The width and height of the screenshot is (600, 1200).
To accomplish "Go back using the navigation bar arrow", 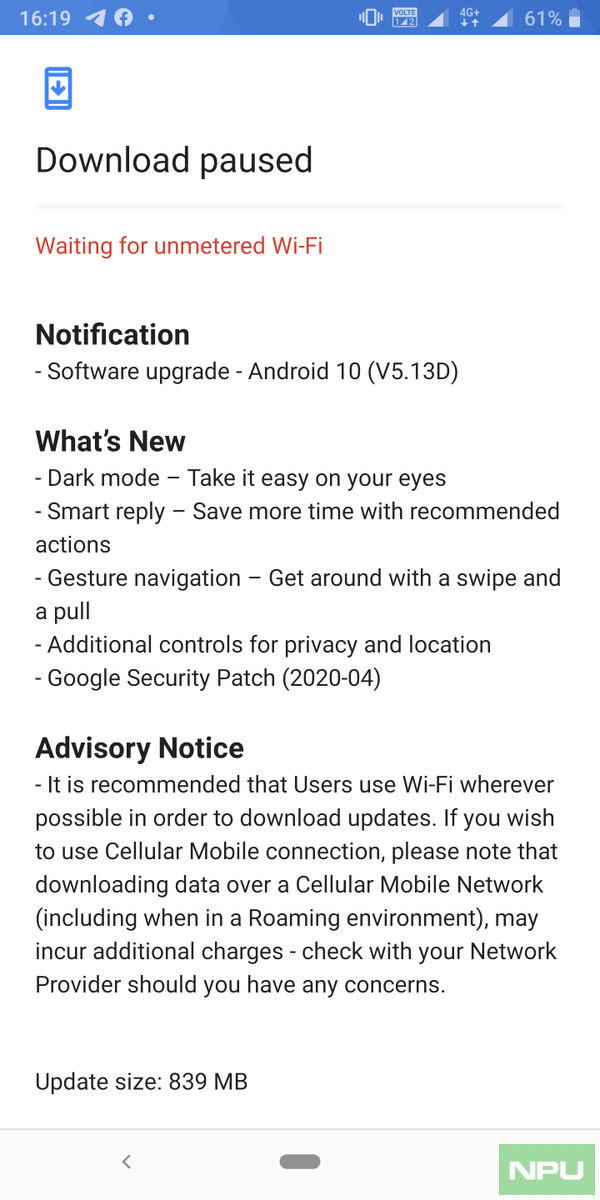I will [126, 1161].
